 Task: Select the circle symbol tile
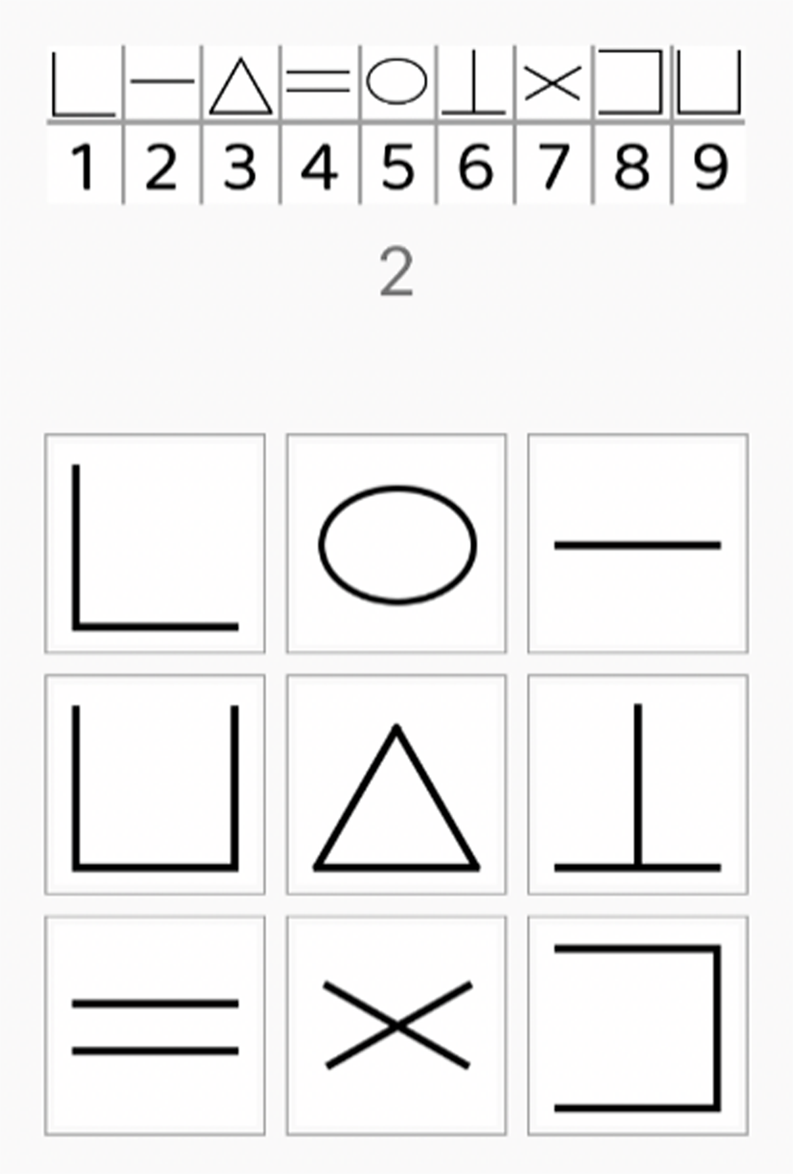(396, 545)
